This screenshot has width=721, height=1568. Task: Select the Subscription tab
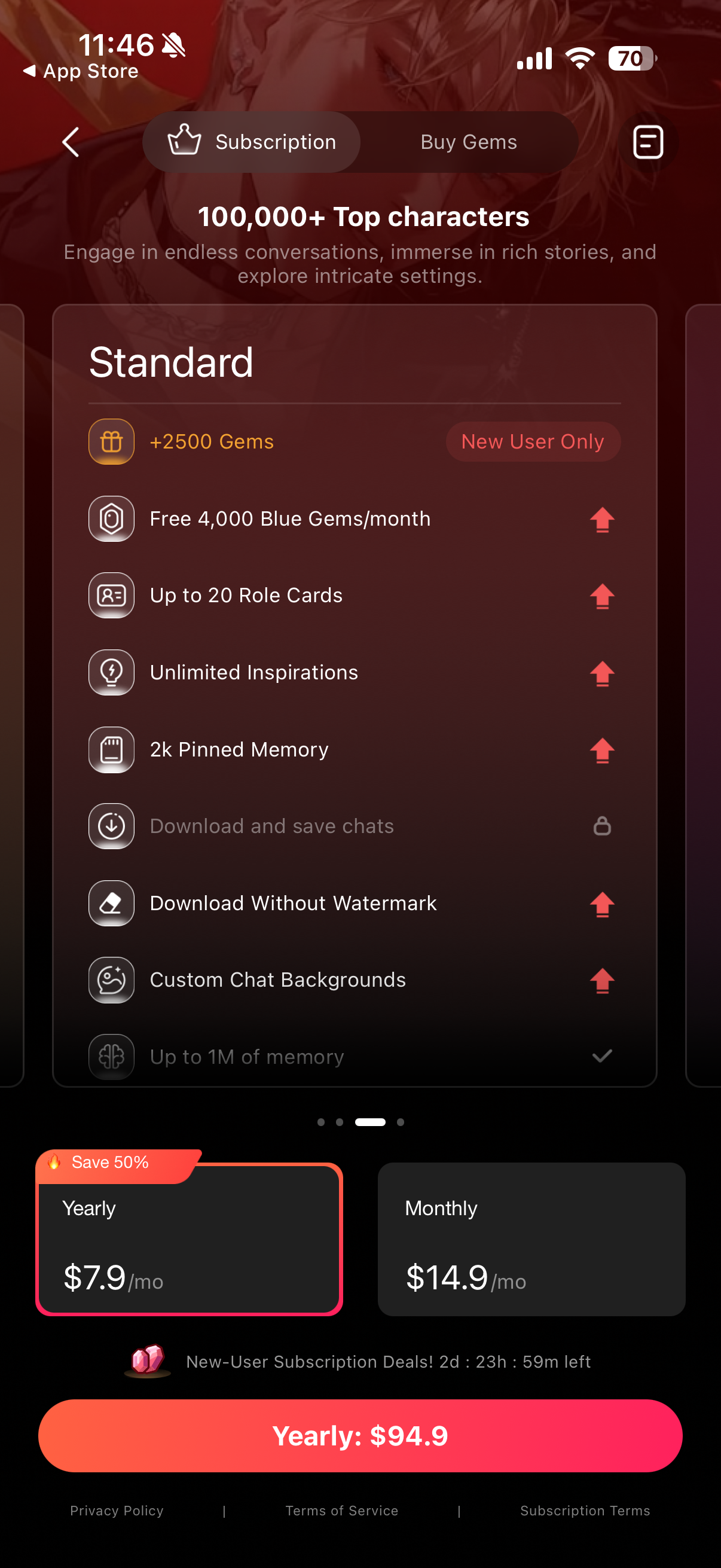coord(251,142)
